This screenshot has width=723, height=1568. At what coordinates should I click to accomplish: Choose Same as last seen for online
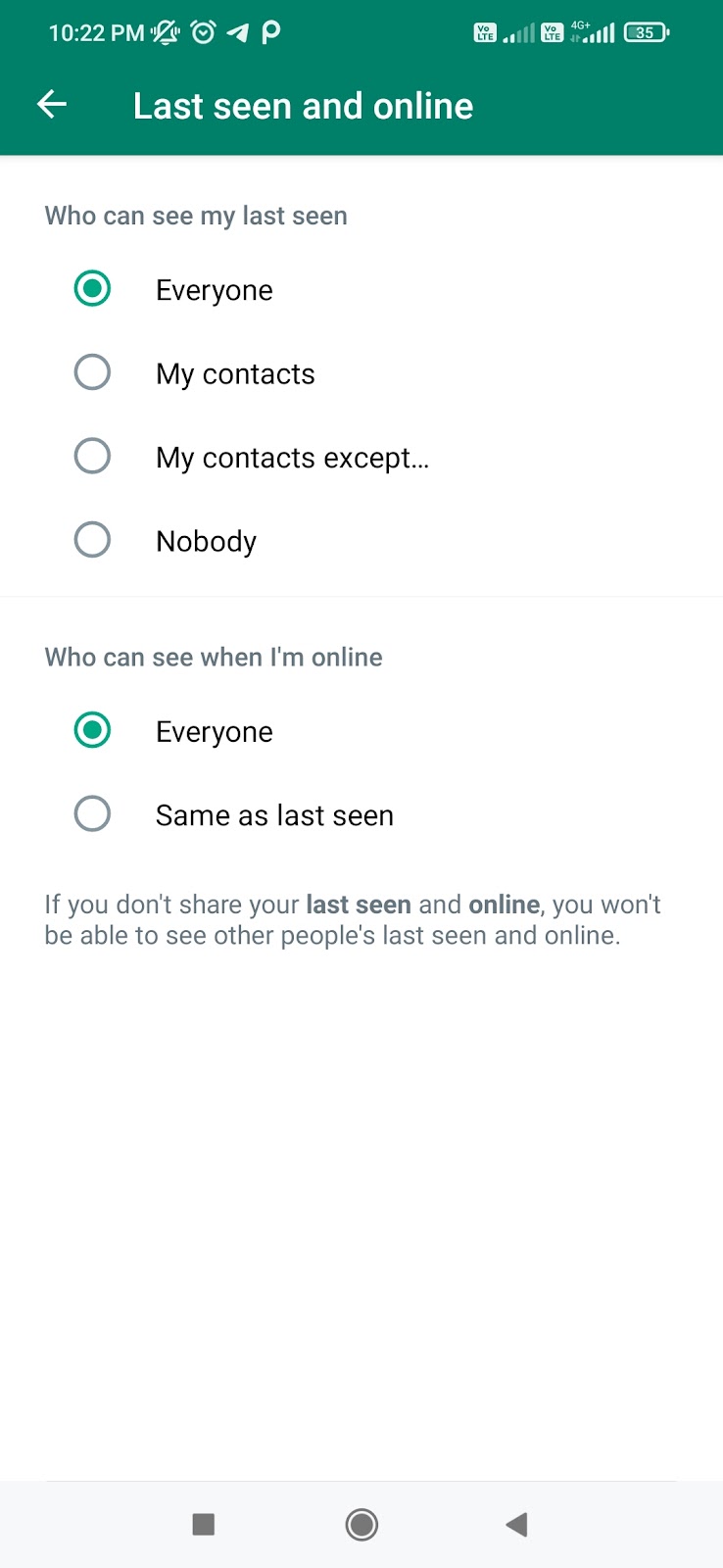93,814
